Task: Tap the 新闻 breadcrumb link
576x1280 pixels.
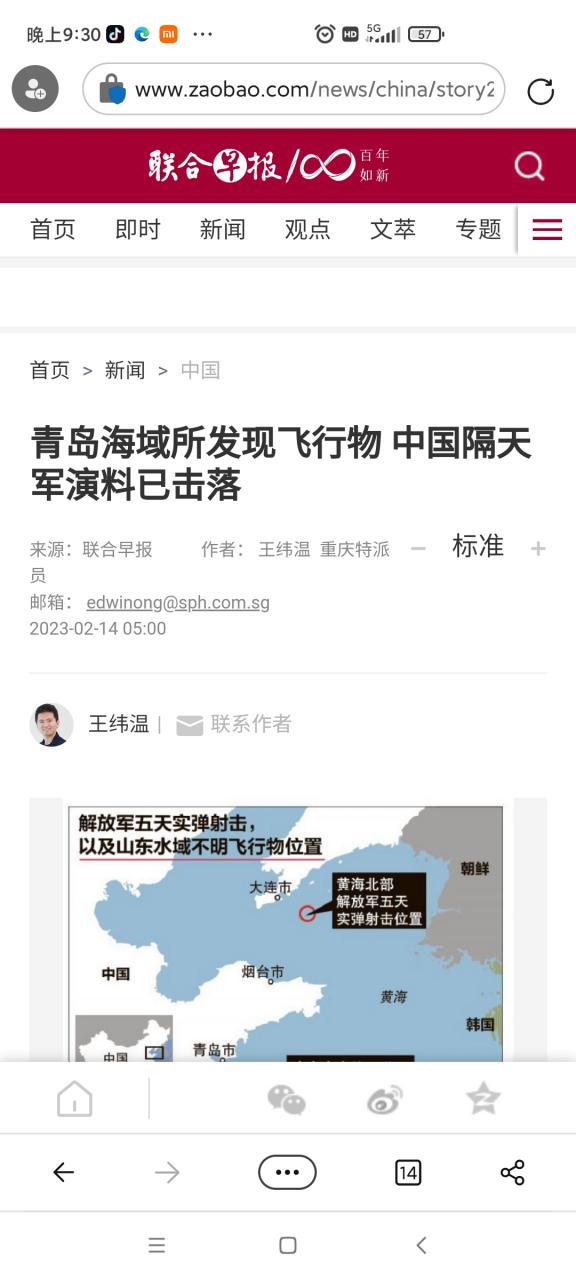Action: click(x=125, y=370)
